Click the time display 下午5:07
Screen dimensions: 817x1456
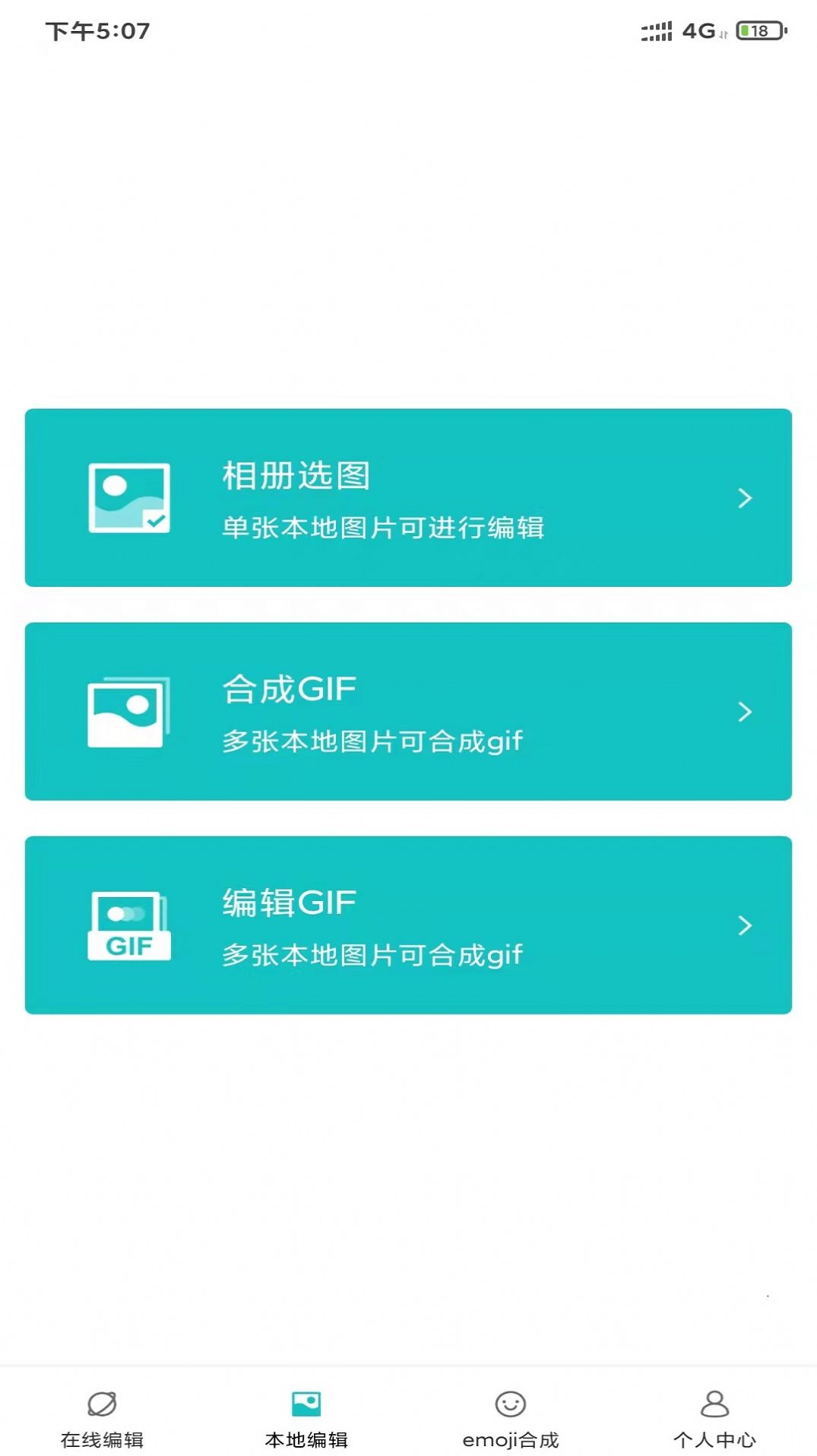(x=97, y=31)
